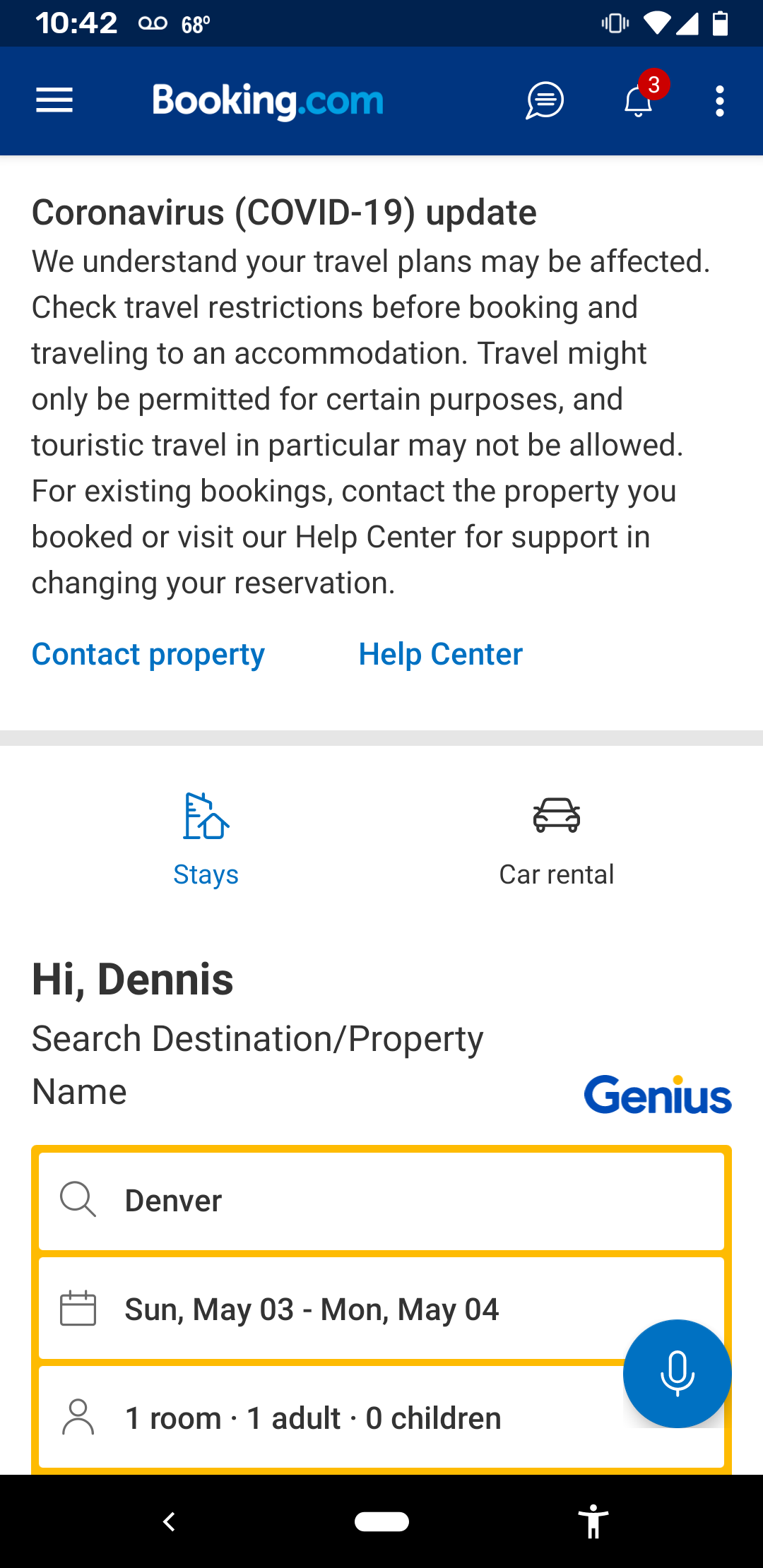This screenshot has height=1568, width=763.
Task: Edit the Denver destination field
Action: [381, 1201]
